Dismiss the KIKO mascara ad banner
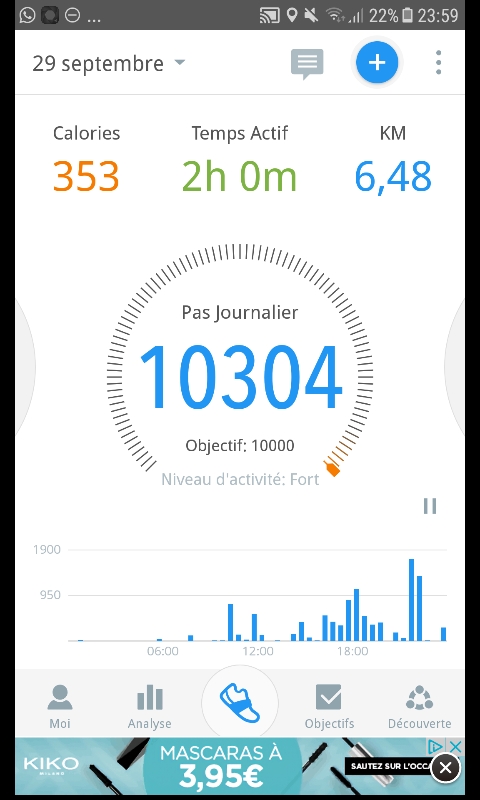 445,768
